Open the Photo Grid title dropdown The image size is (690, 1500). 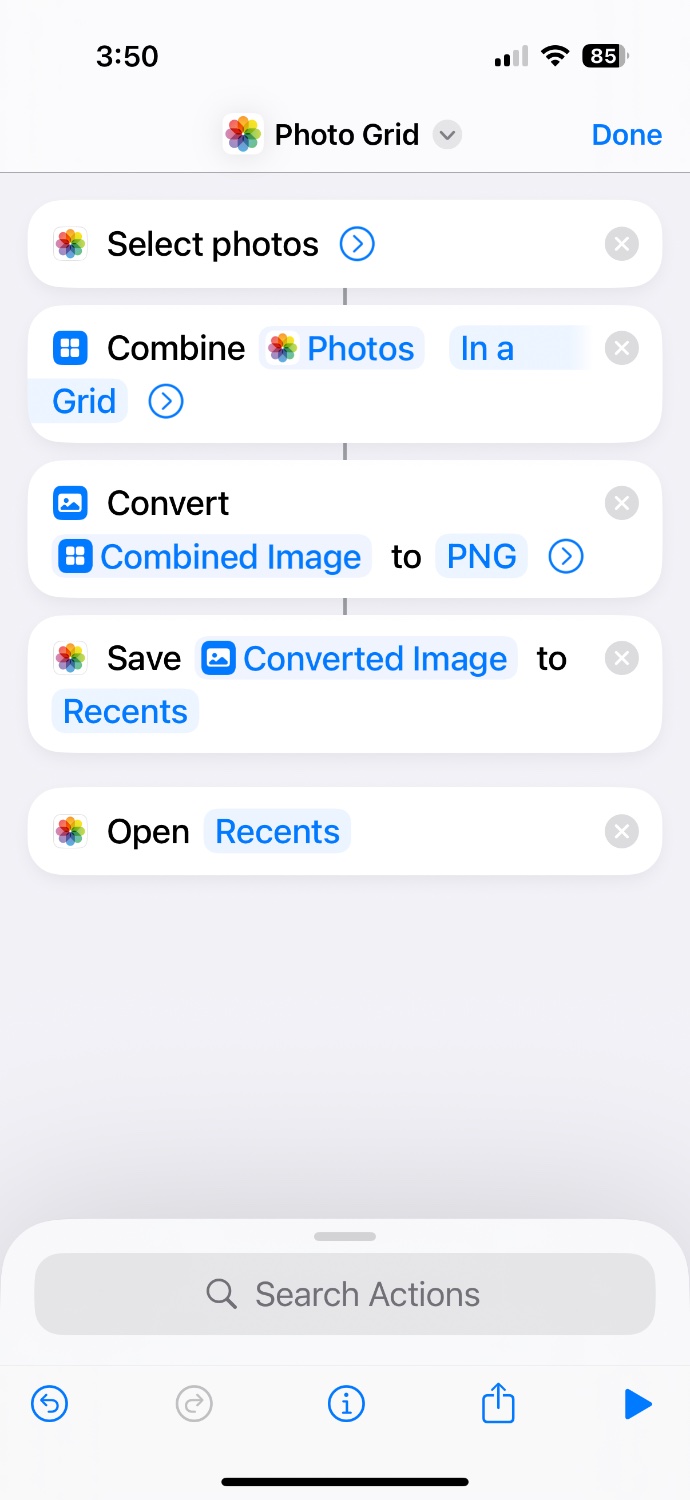click(x=447, y=135)
